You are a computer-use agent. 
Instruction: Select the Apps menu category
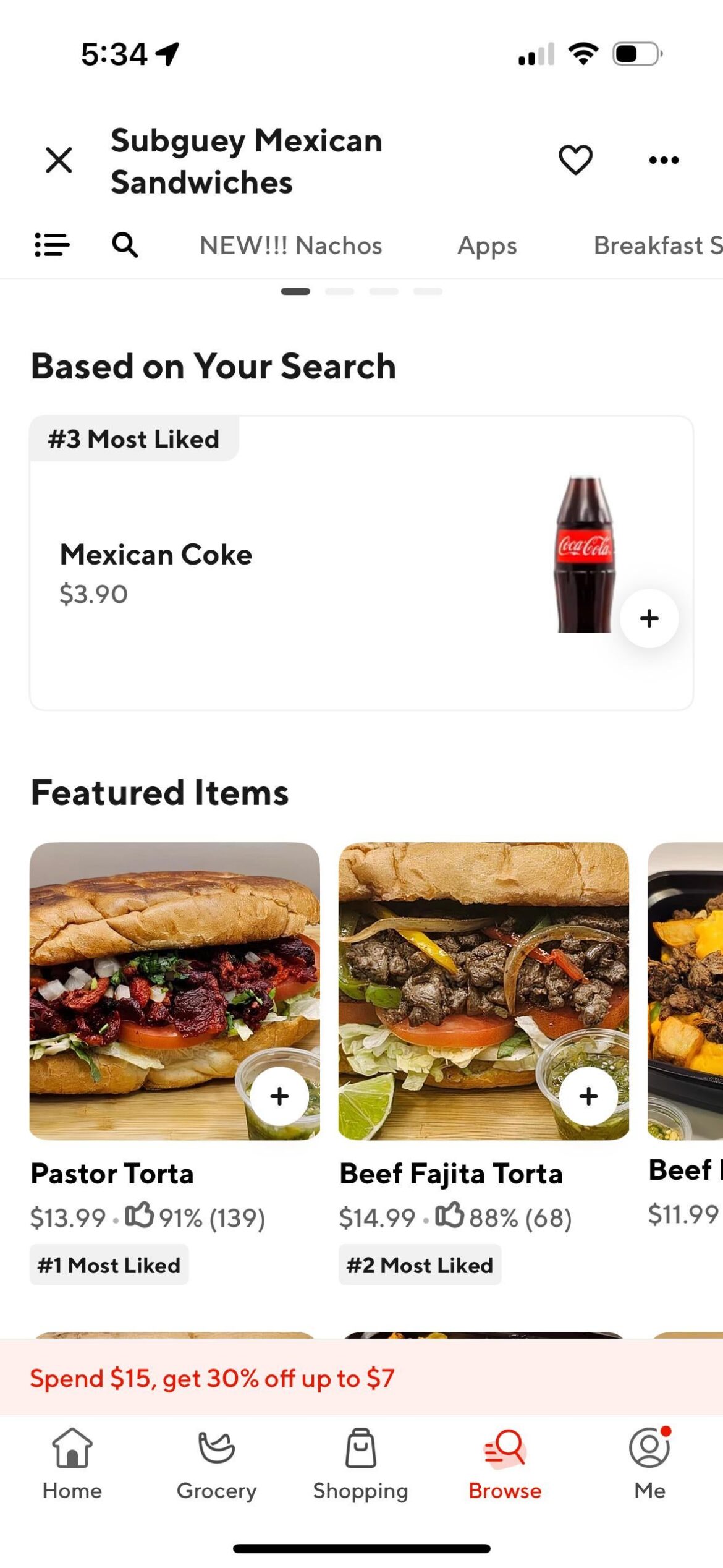[487, 245]
